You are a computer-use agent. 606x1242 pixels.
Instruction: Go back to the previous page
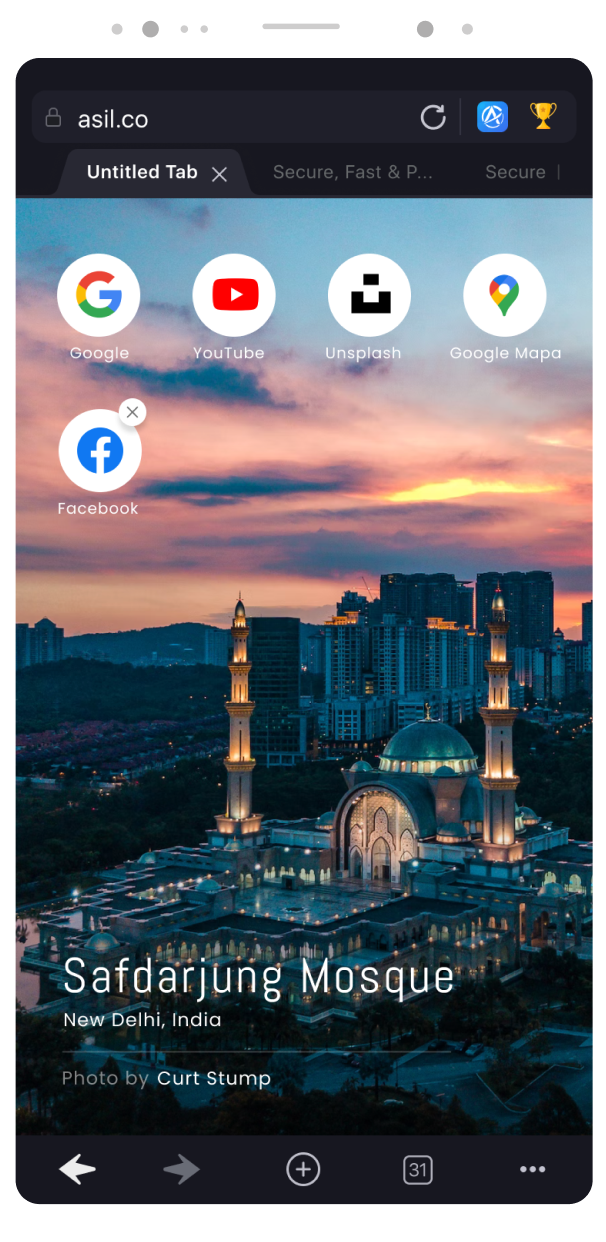click(x=77, y=1169)
